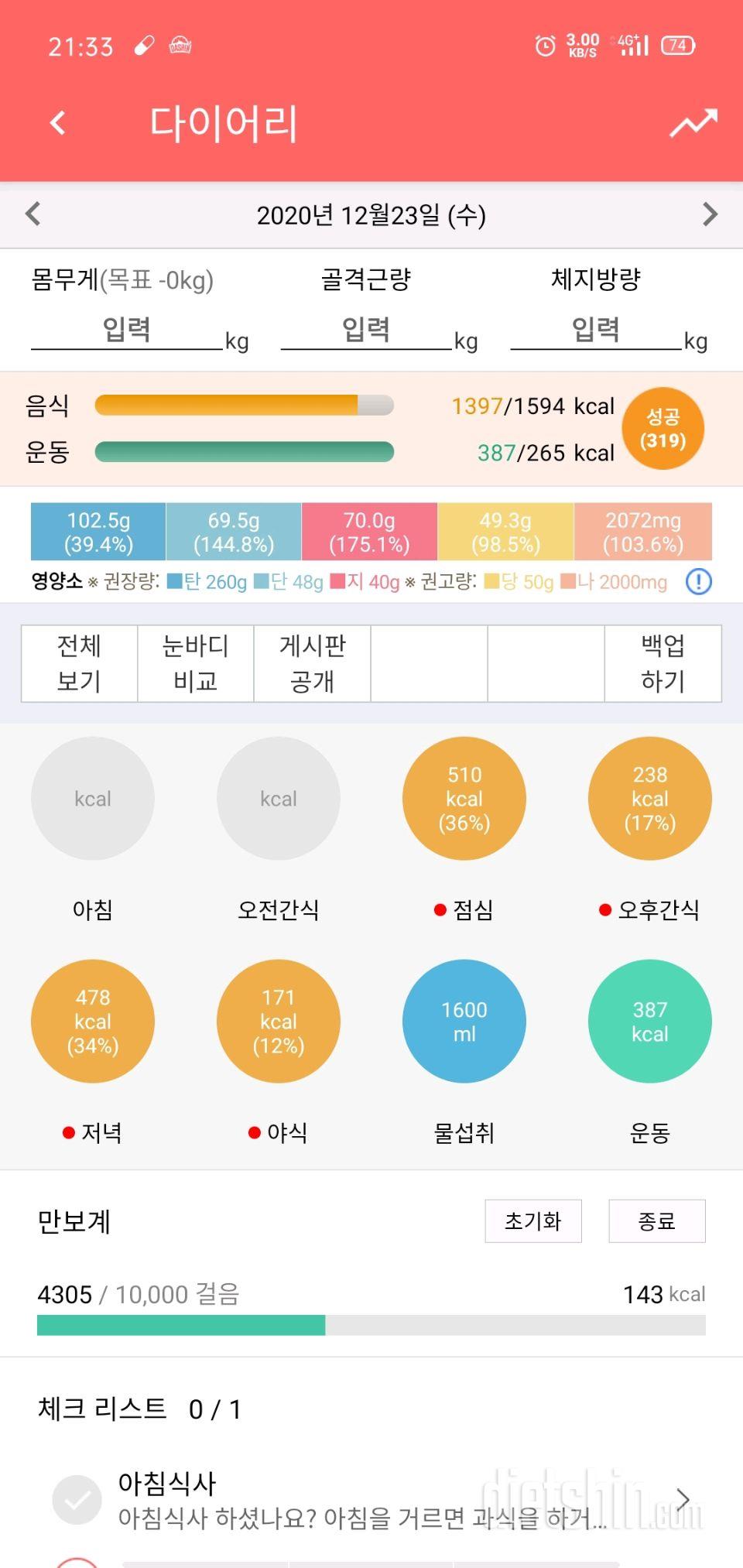Enter skeletal muscle mass under 골격근량
The image size is (743, 1568).
click(x=366, y=330)
